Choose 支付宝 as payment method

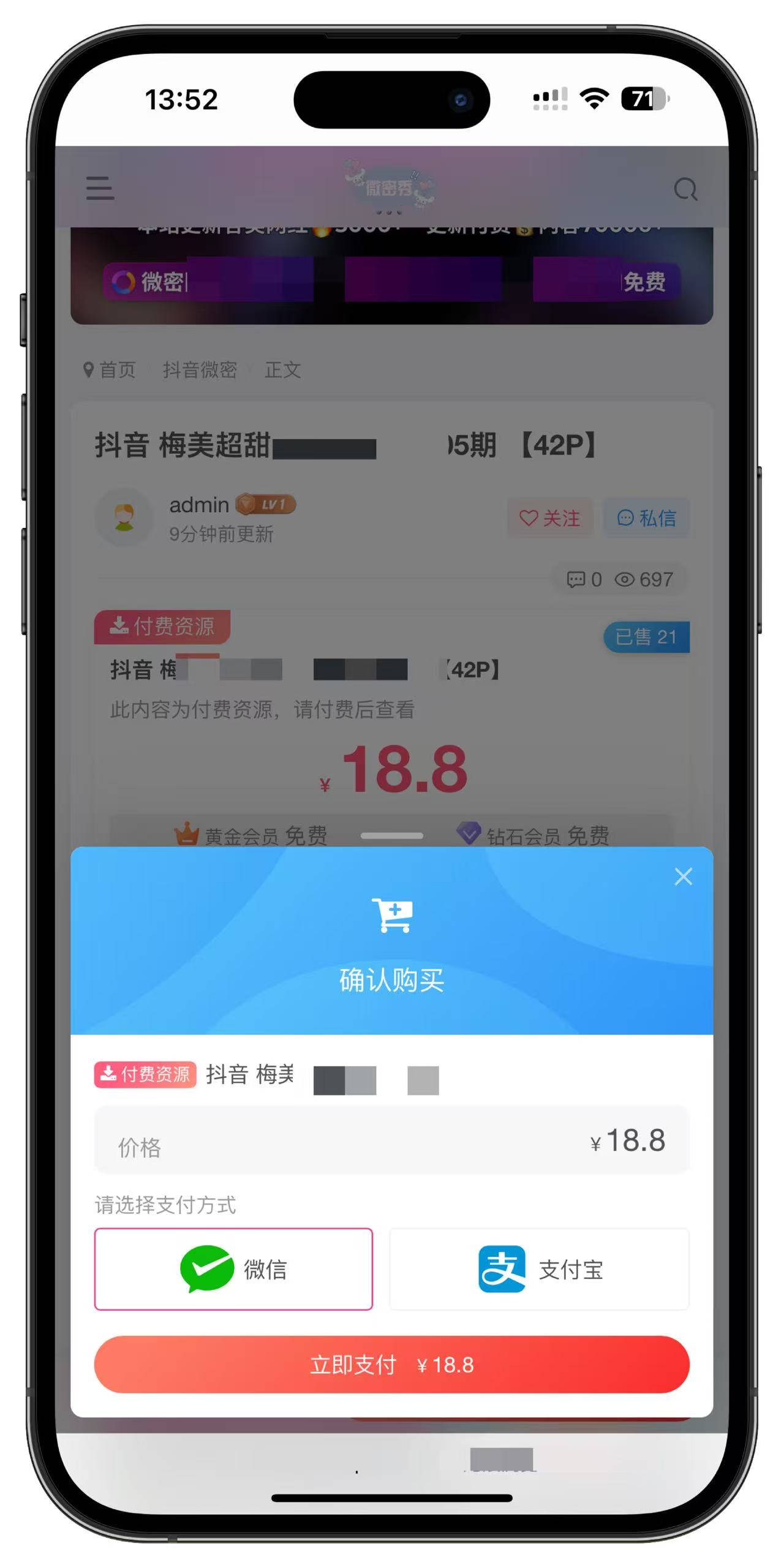click(539, 1269)
